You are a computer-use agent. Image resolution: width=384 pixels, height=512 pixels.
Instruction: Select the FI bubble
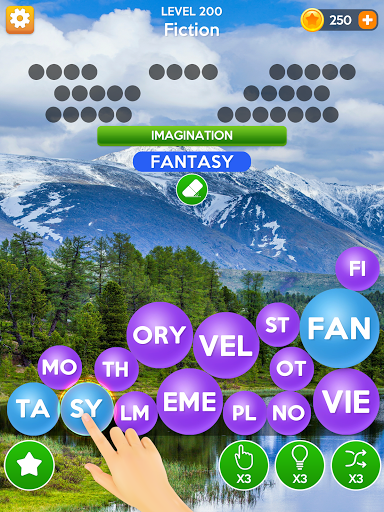(x=357, y=269)
